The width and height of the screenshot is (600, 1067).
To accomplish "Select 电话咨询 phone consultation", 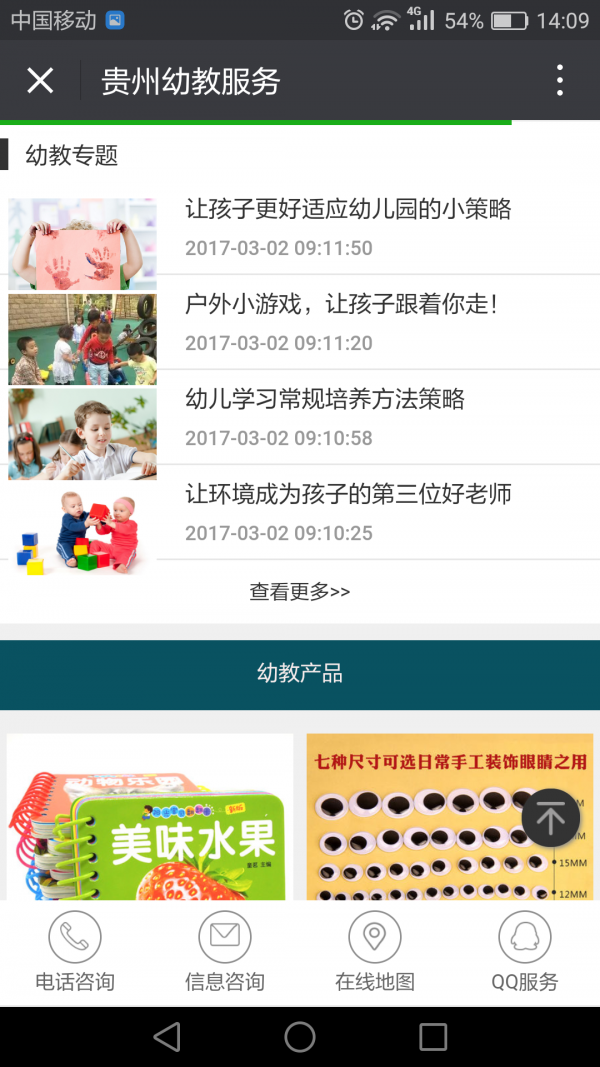I will 75,953.
